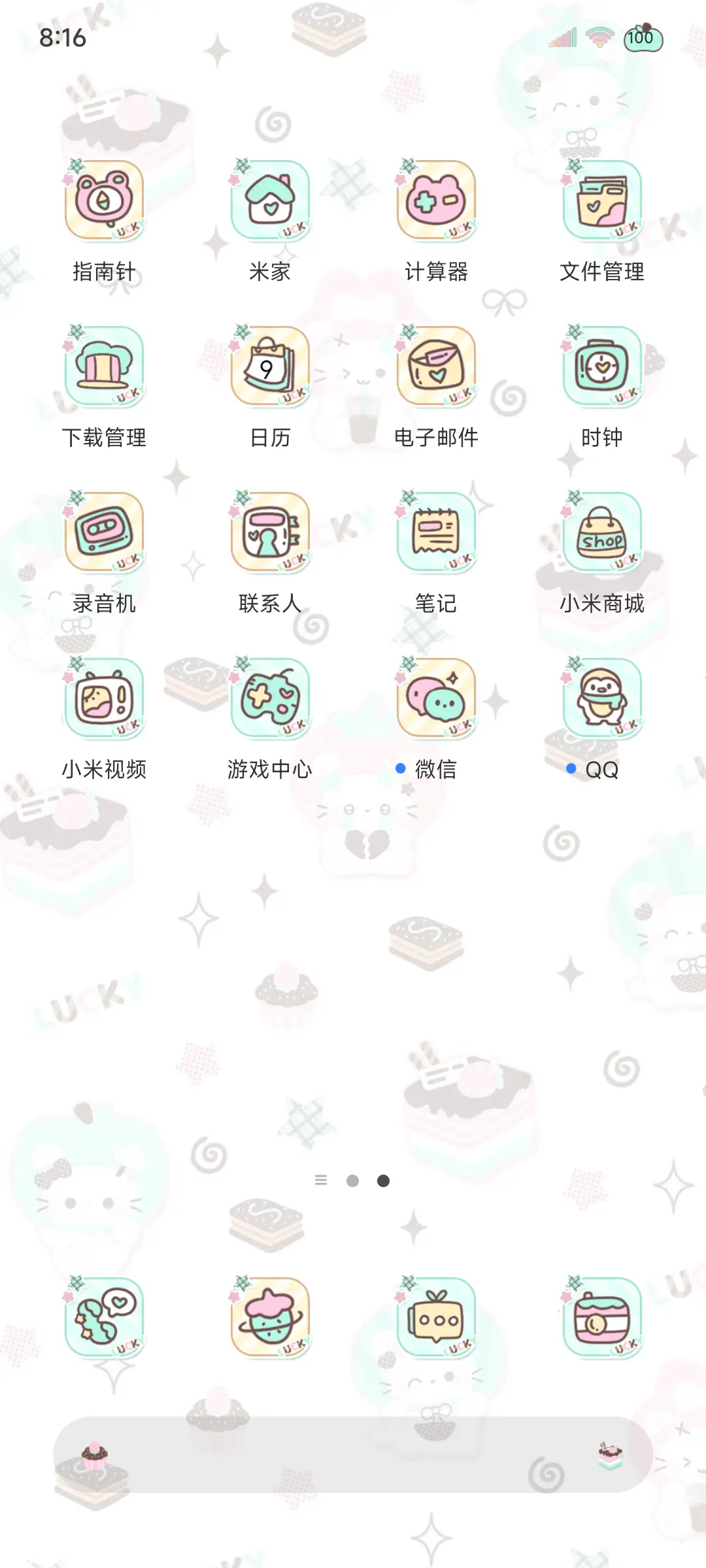The height and width of the screenshot is (1568, 706).
Task: Open 文件管理 file manager
Action: tap(601, 203)
